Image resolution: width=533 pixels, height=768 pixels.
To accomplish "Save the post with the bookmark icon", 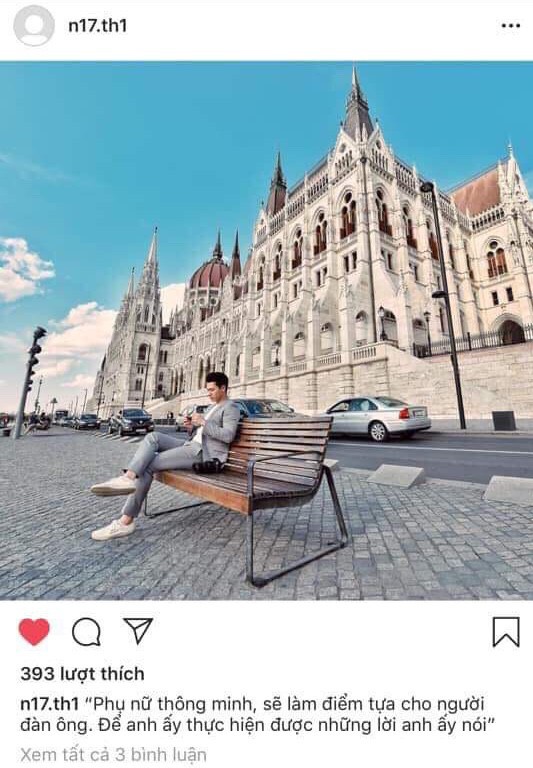I will (506, 632).
